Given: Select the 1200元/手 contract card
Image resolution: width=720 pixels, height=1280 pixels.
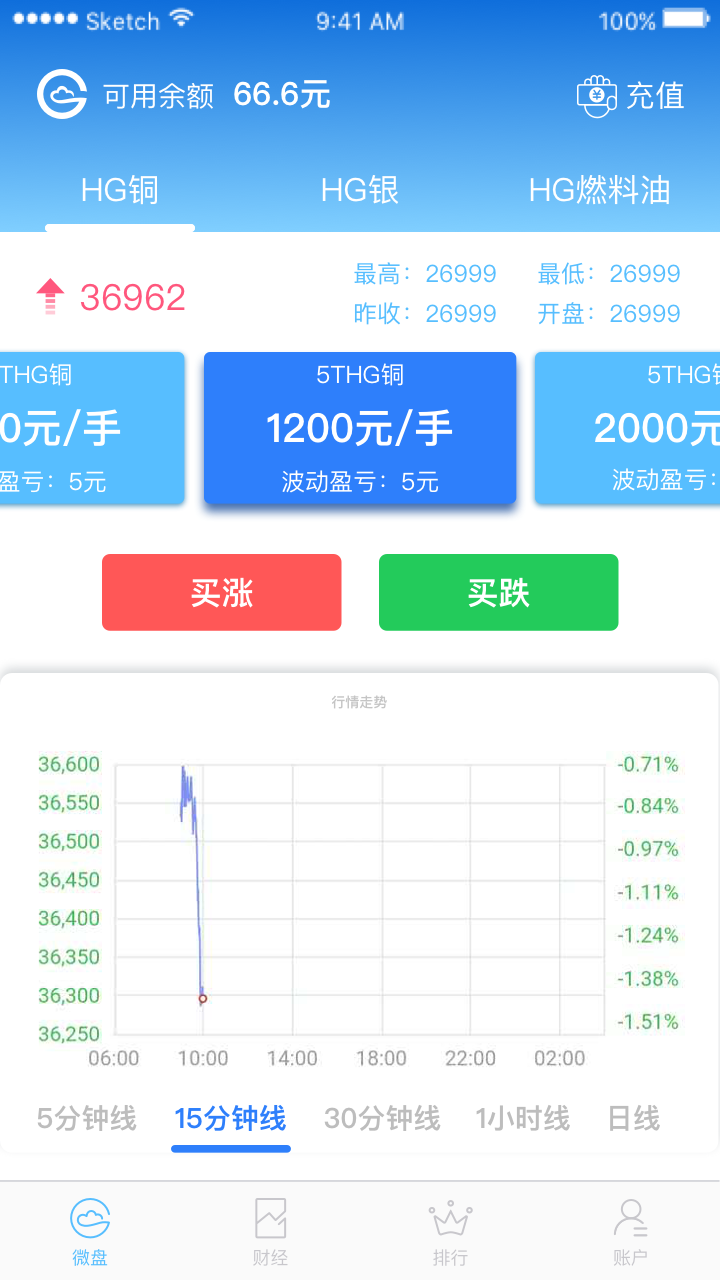Looking at the screenshot, I should tap(360, 428).
